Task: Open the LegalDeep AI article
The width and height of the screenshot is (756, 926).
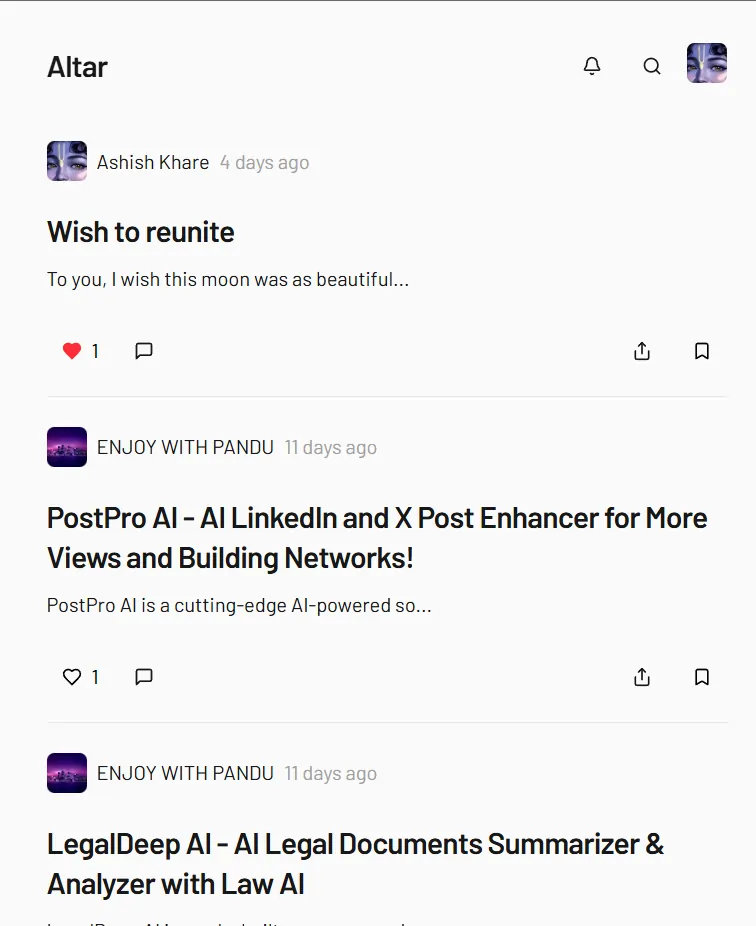Action: point(355,864)
